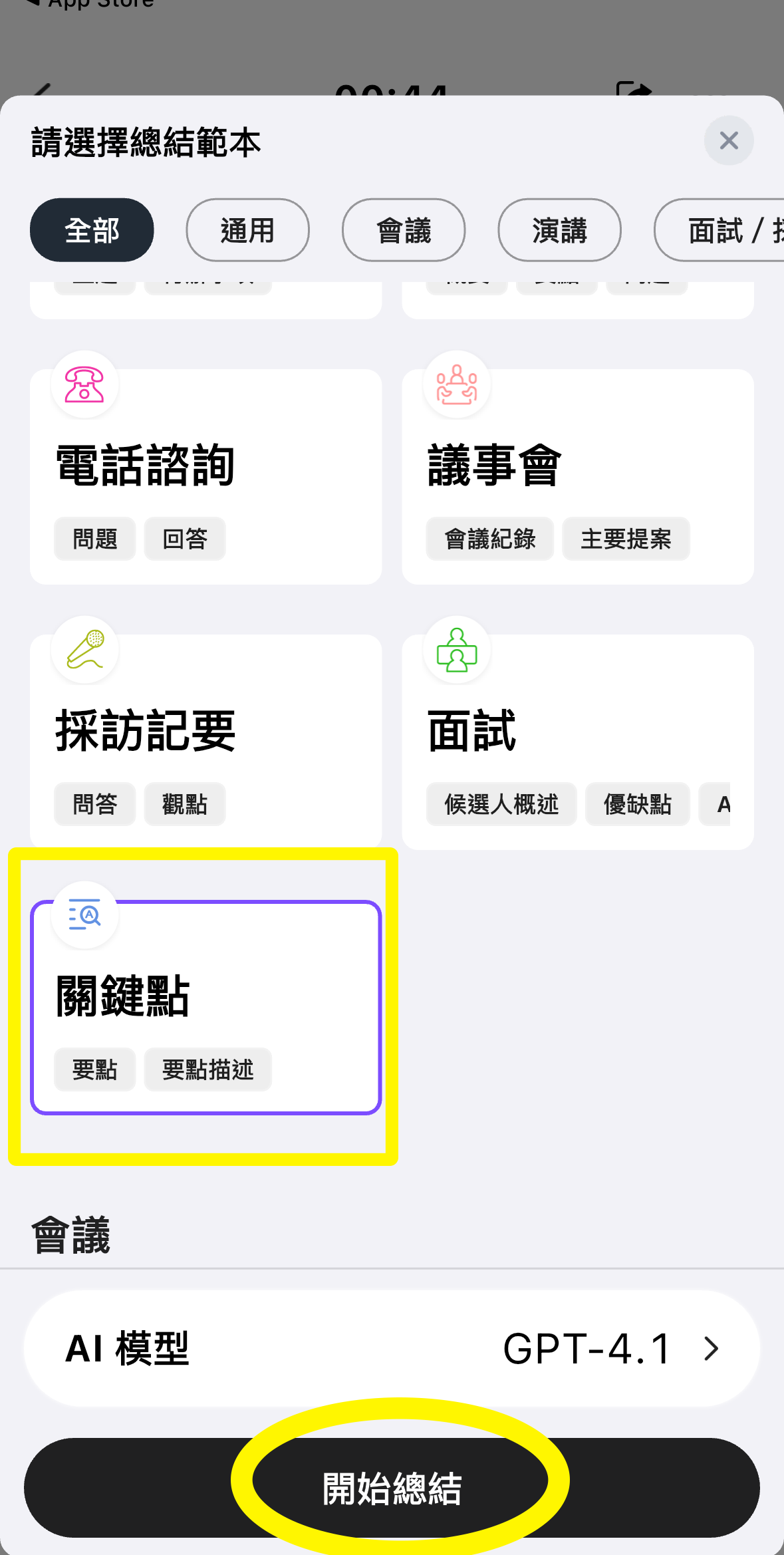This screenshot has height=1555, width=784.
Task: Select the 全部 filter chip
Action: [92, 230]
